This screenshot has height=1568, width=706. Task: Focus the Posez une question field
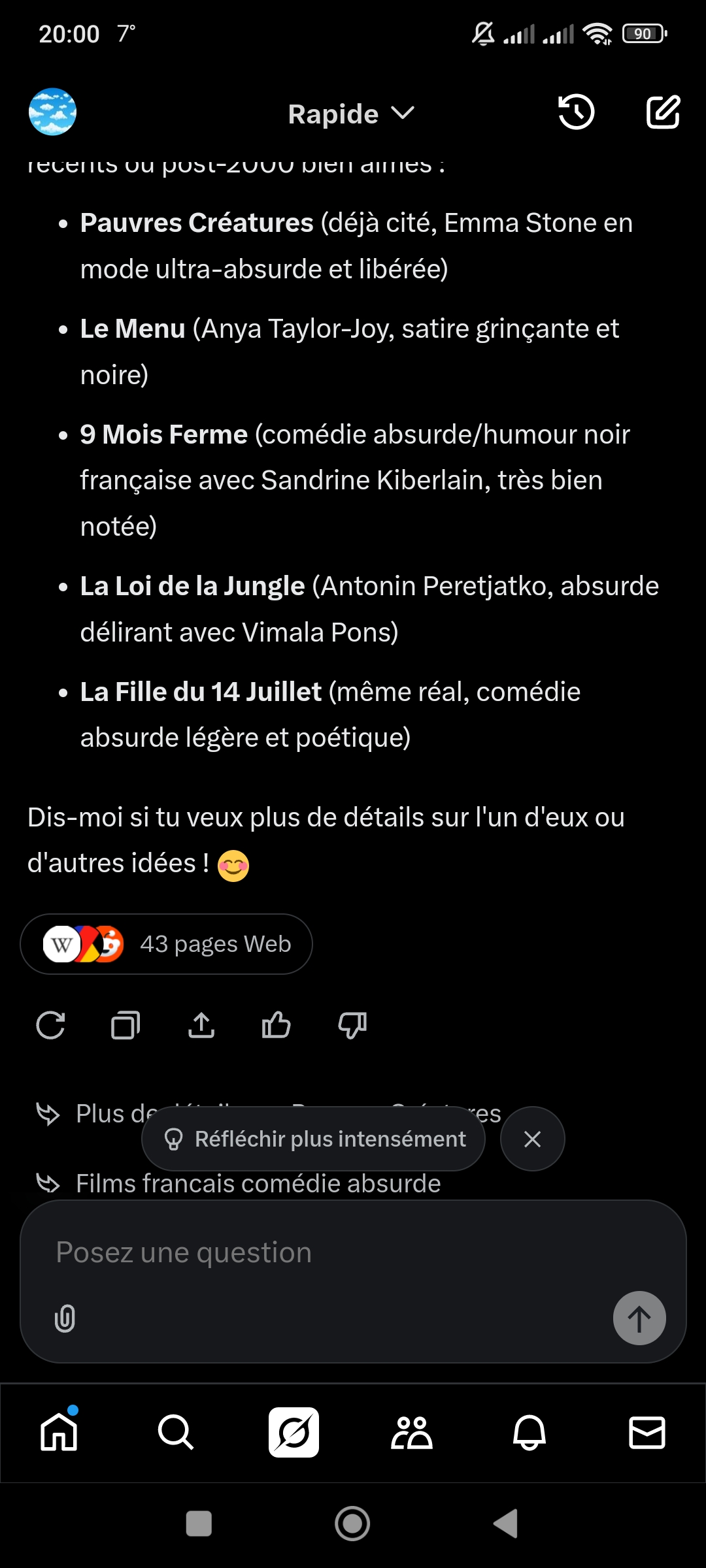(327, 1252)
